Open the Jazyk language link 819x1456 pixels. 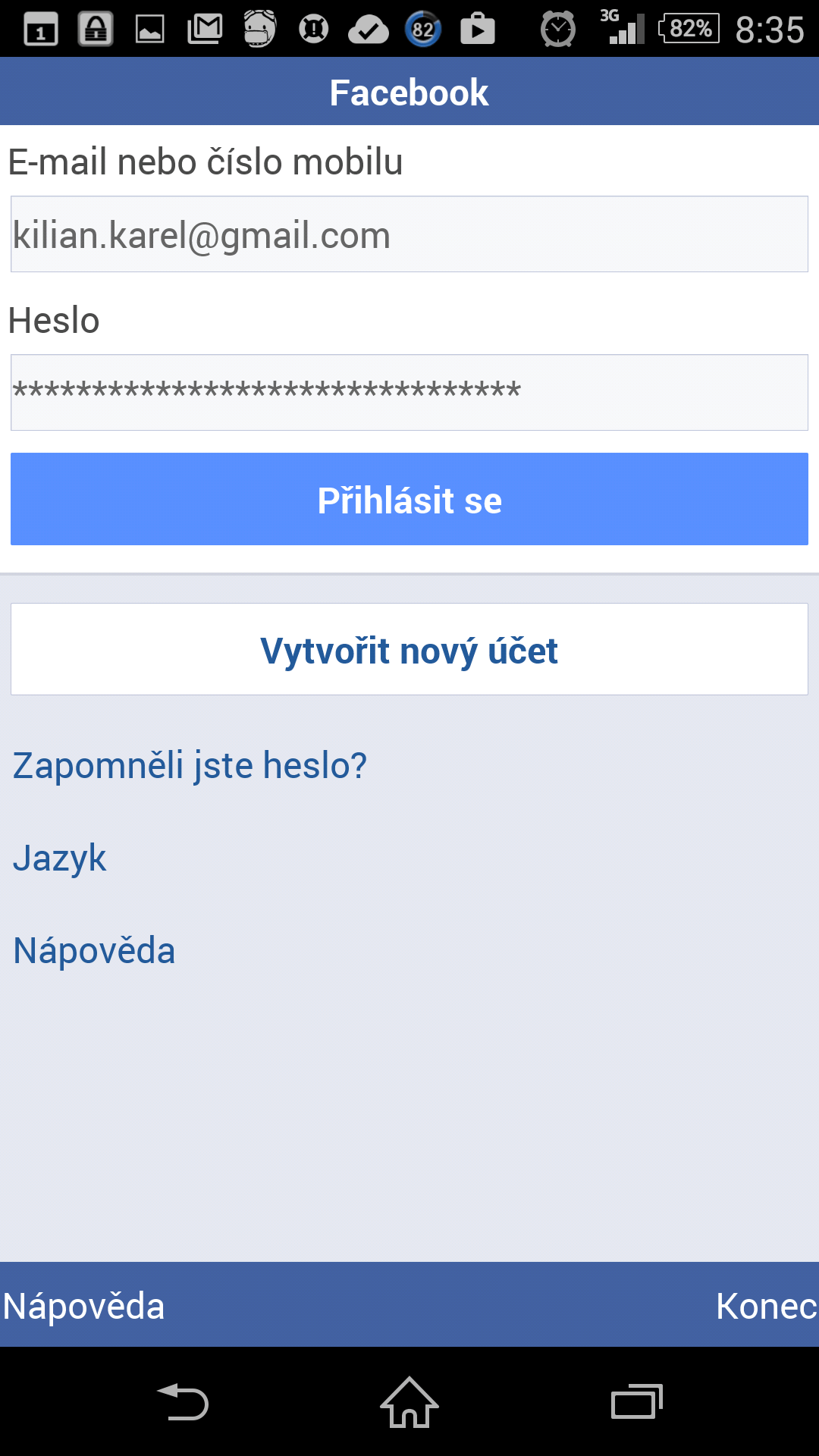coord(59,859)
